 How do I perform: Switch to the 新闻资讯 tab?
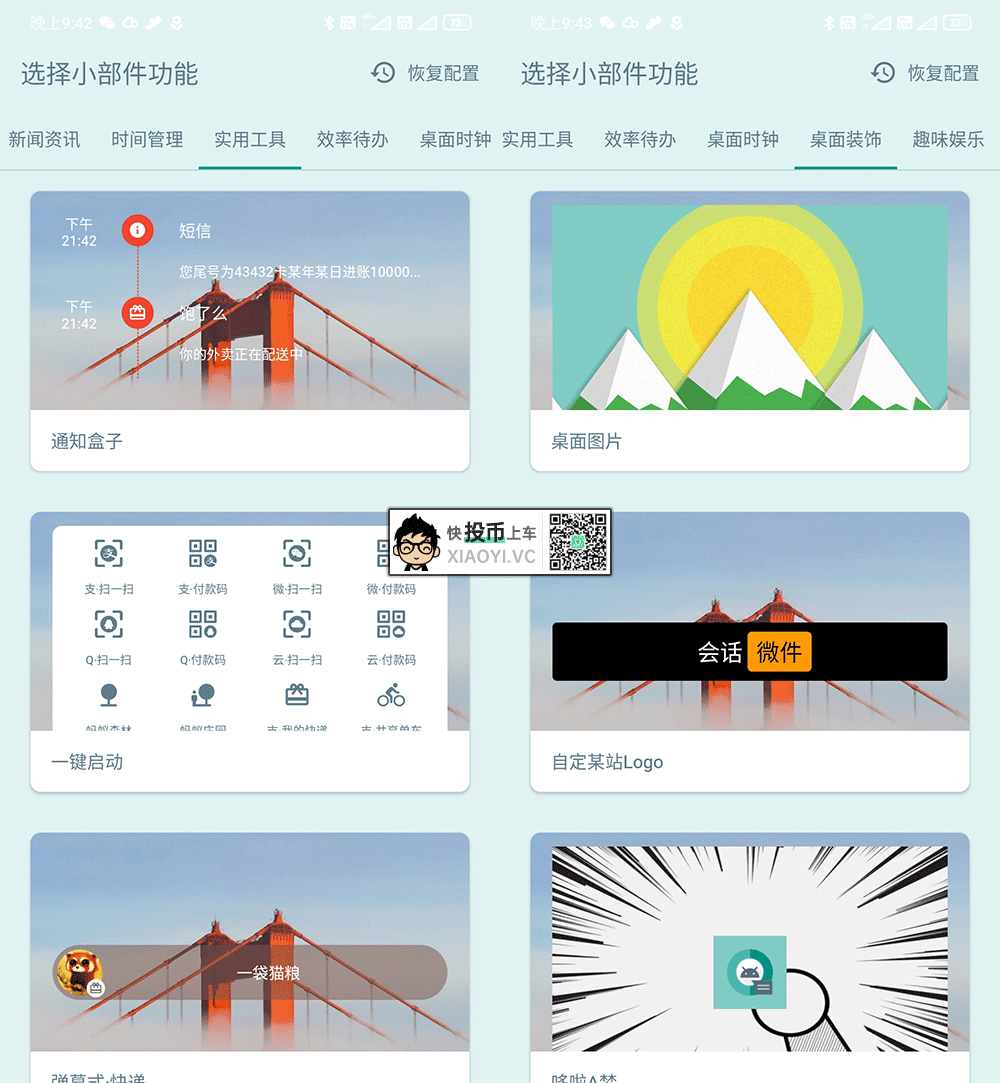[44, 140]
